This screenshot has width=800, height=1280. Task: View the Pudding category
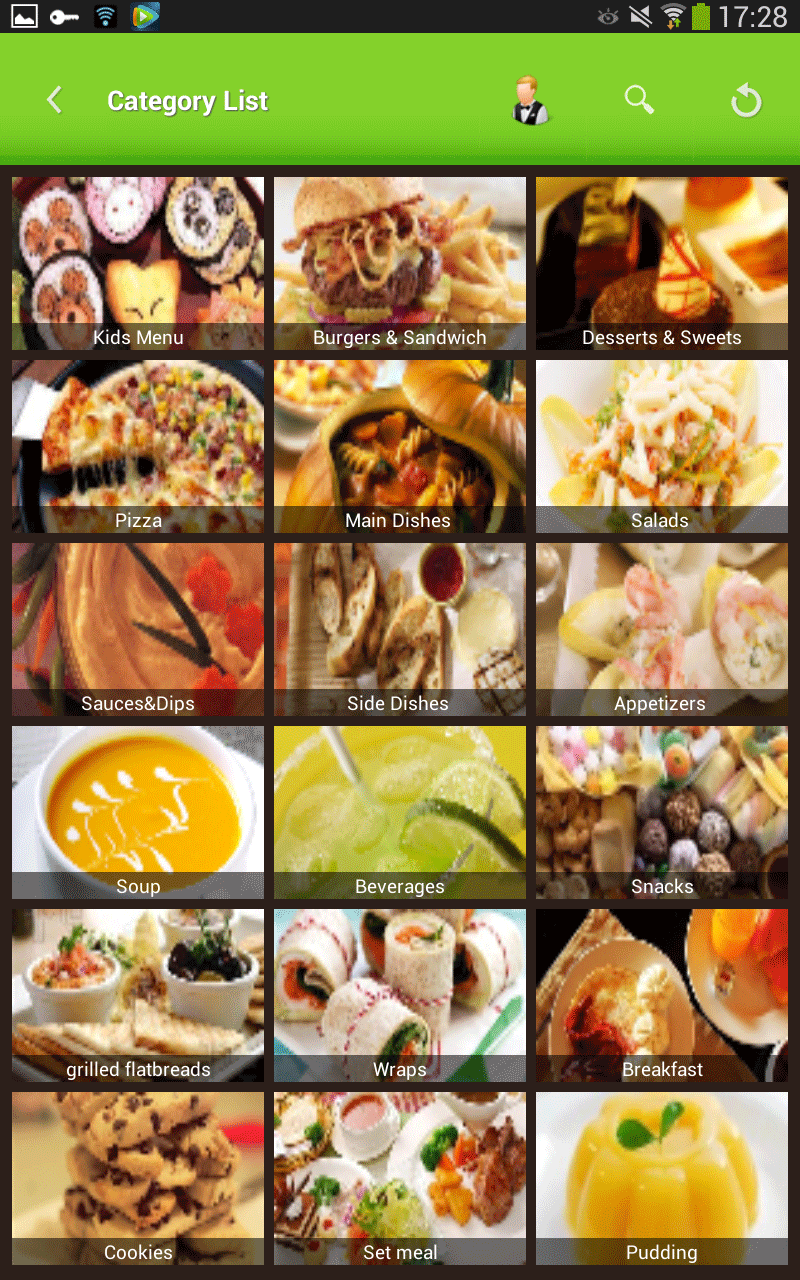pos(662,1178)
